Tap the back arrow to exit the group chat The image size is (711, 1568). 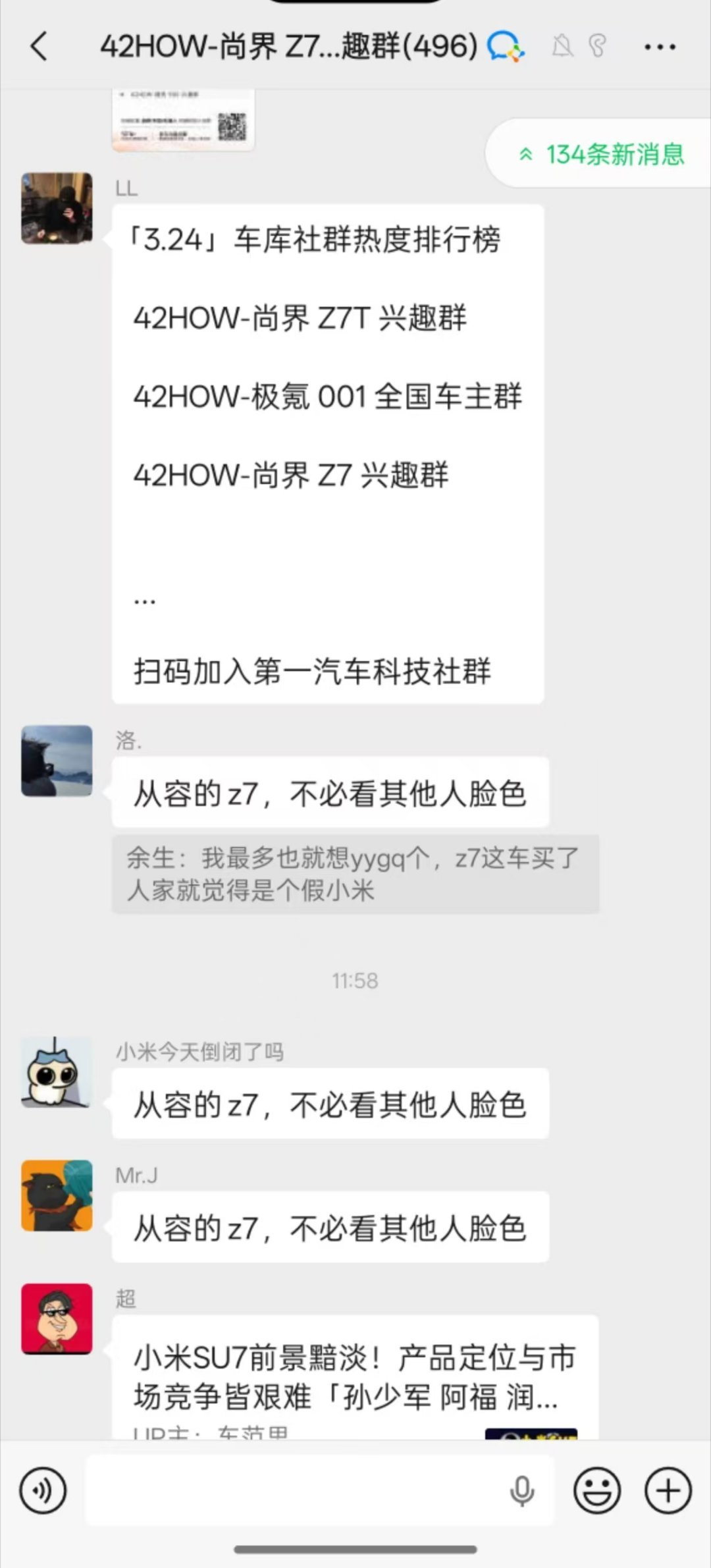tap(39, 47)
